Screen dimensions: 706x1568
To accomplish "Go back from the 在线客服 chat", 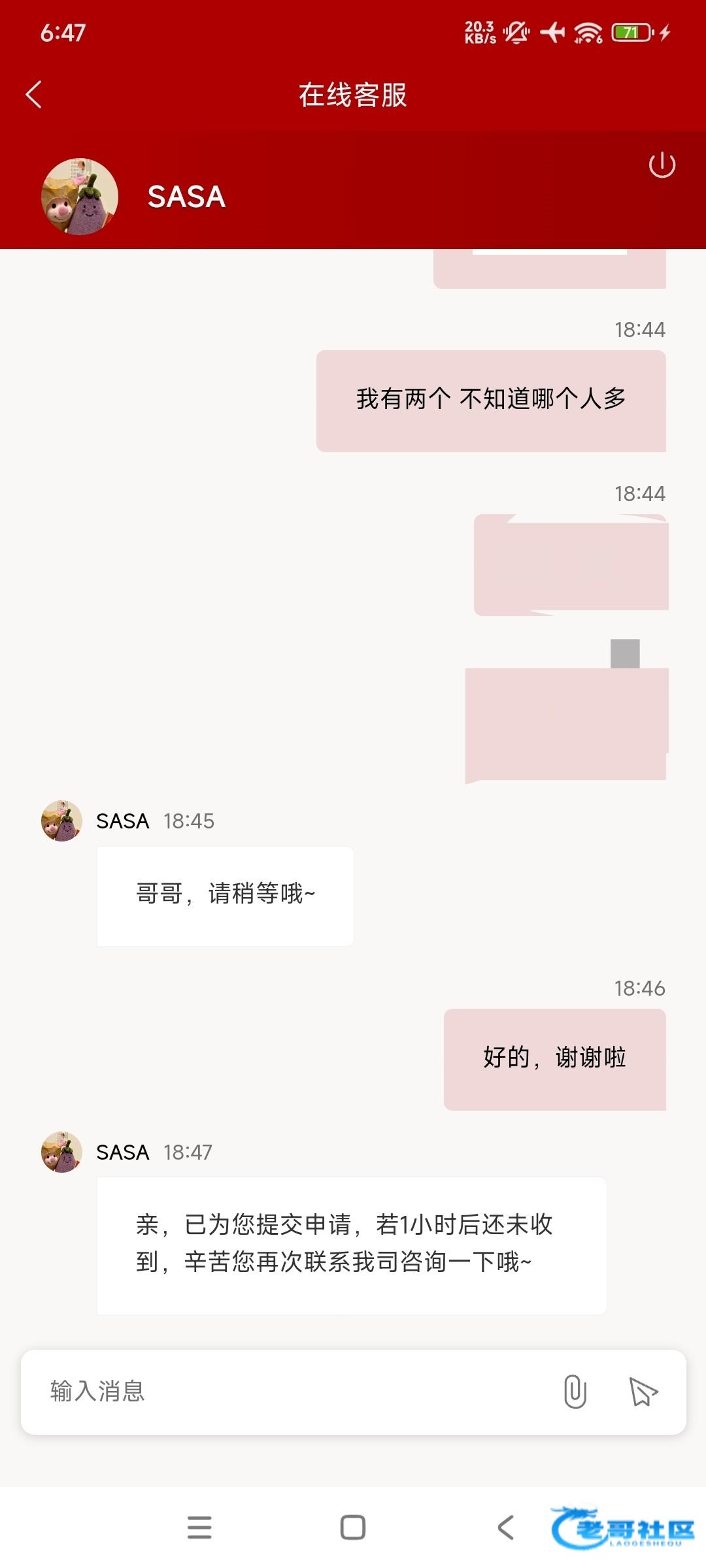I will [34, 95].
